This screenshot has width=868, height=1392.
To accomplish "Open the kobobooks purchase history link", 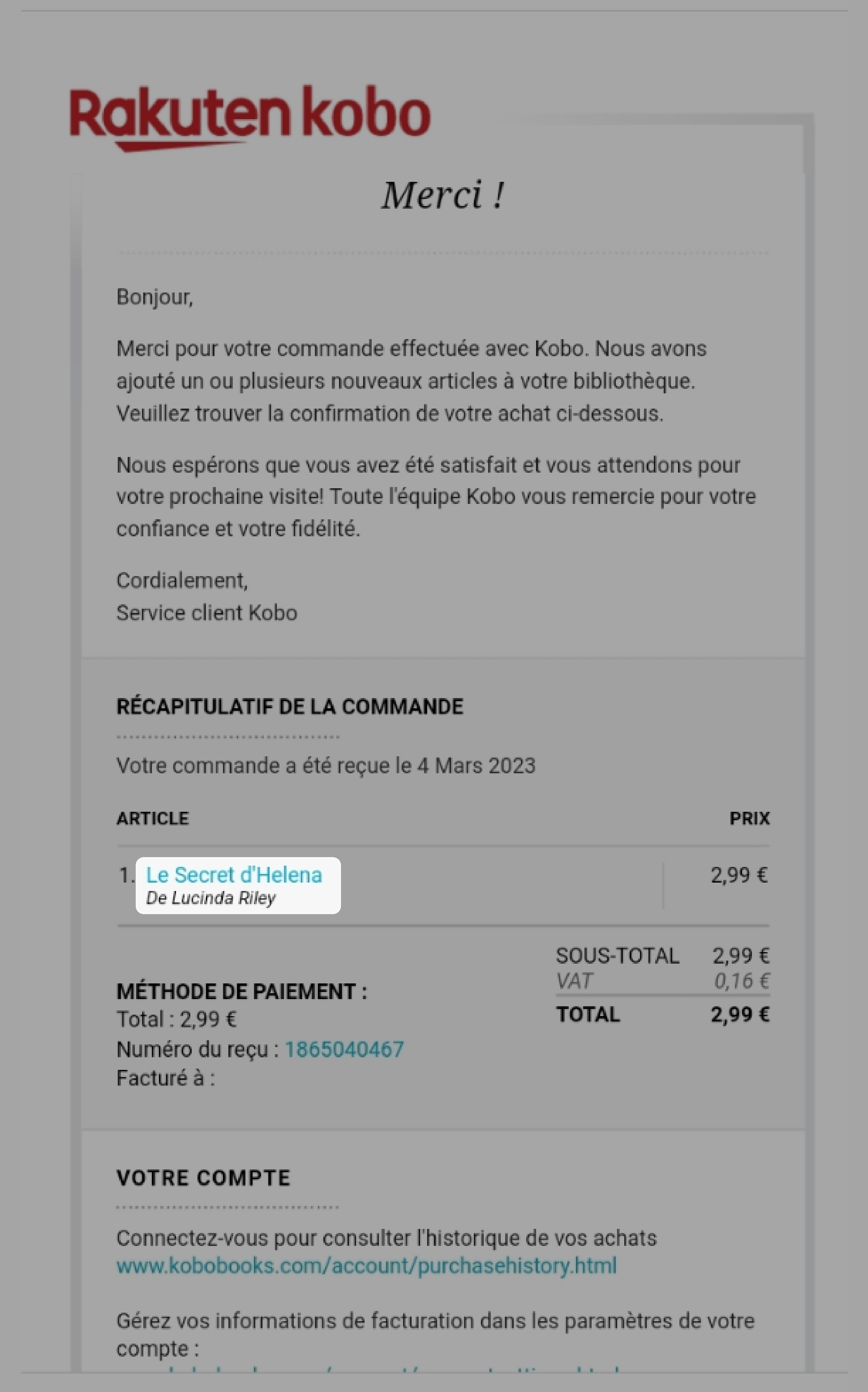I will (x=366, y=1266).
